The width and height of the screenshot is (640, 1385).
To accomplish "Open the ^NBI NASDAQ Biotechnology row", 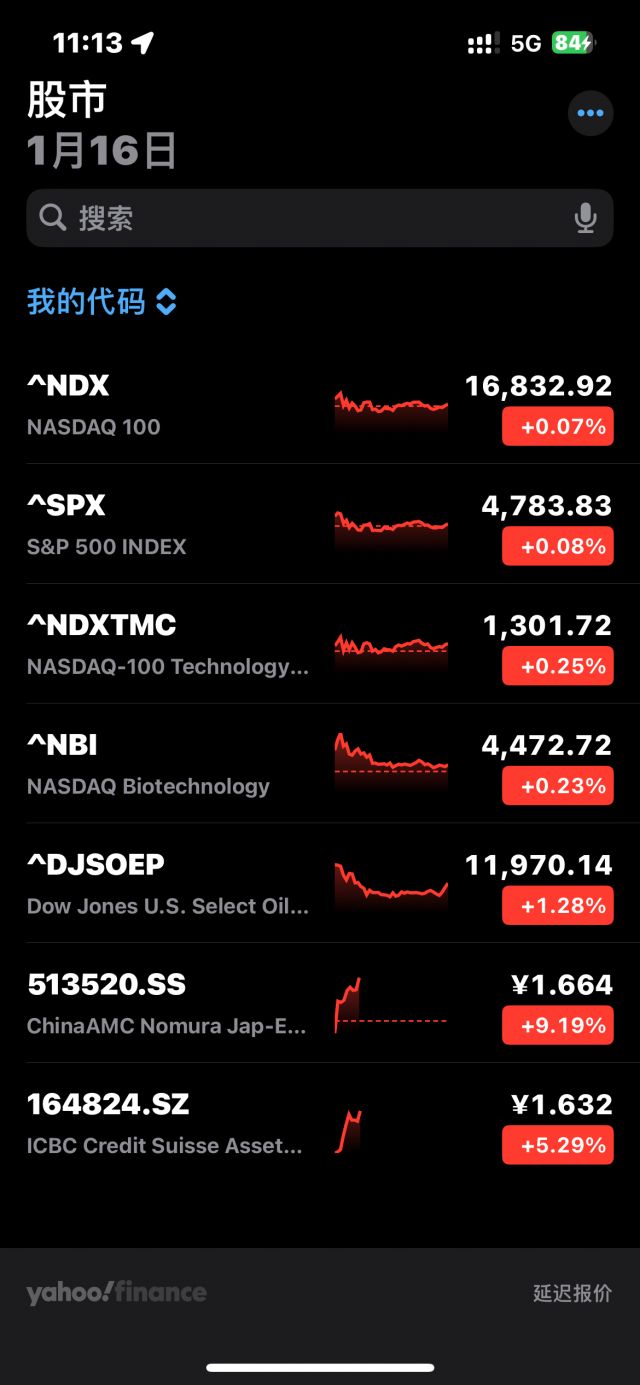I will [320, 764].
